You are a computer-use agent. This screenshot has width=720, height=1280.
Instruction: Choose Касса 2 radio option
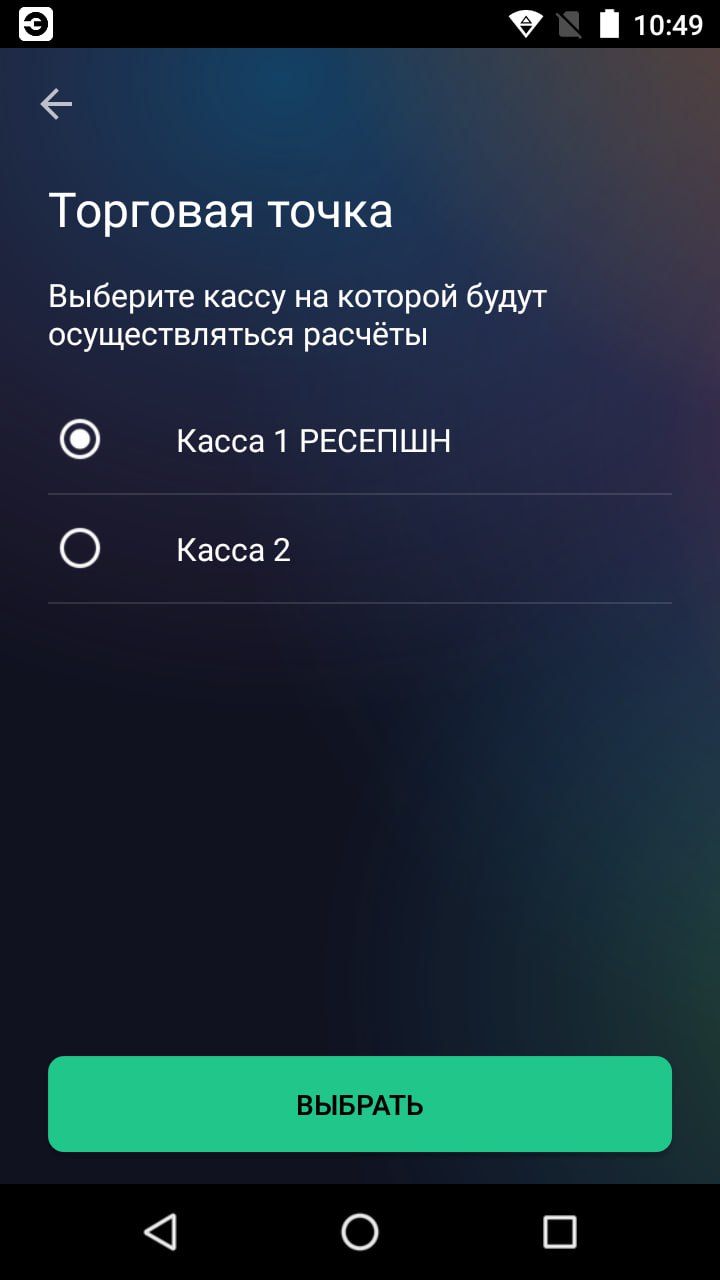pos(80,549)
